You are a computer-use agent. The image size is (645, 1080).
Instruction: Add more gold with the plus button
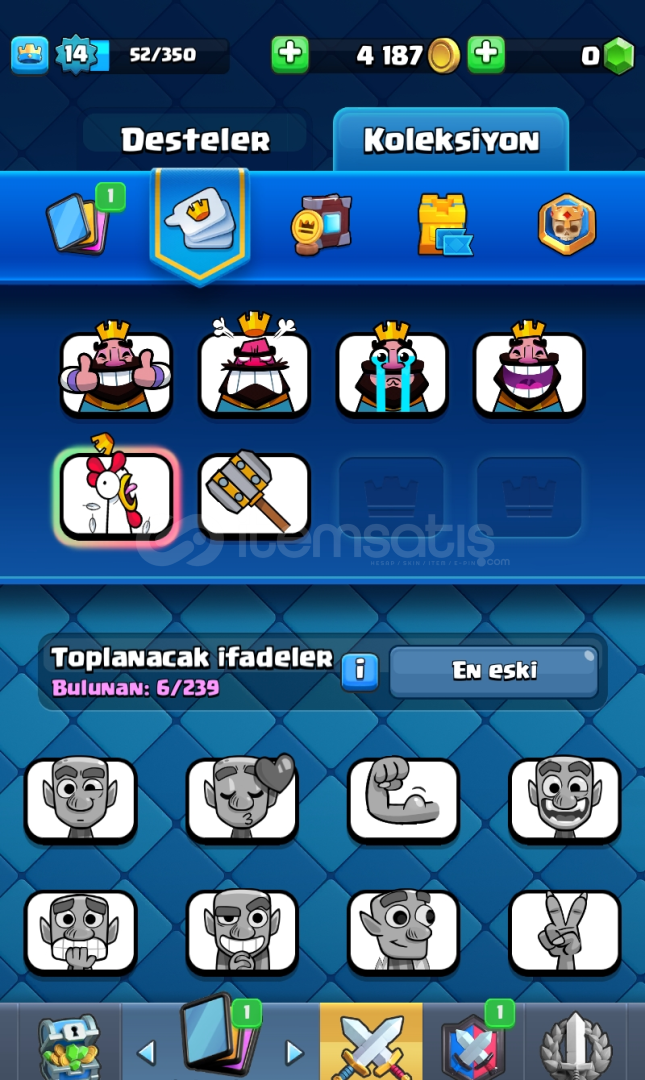click(289, 54)
